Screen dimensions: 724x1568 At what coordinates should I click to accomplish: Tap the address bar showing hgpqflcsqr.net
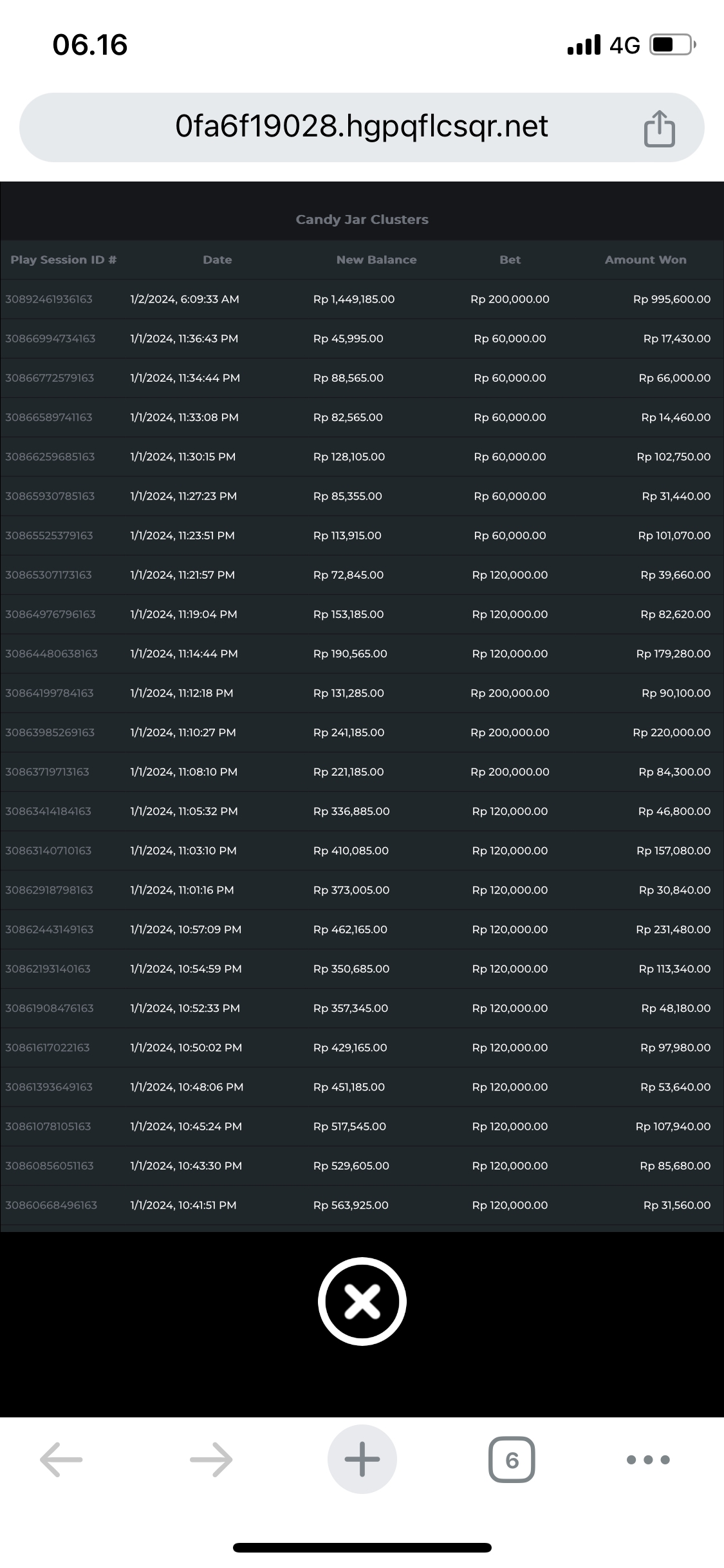361,127
